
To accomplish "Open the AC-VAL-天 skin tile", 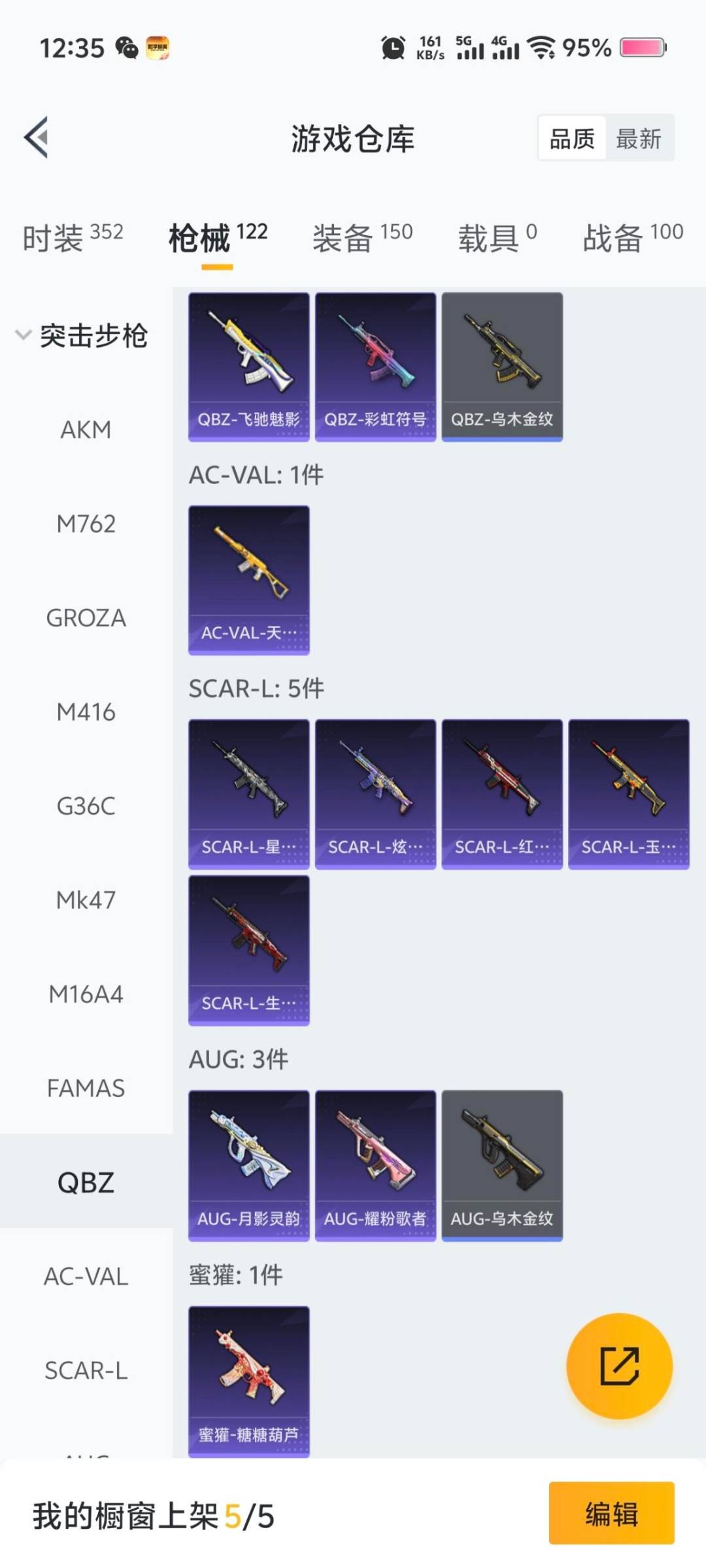I will pos(248,580).
